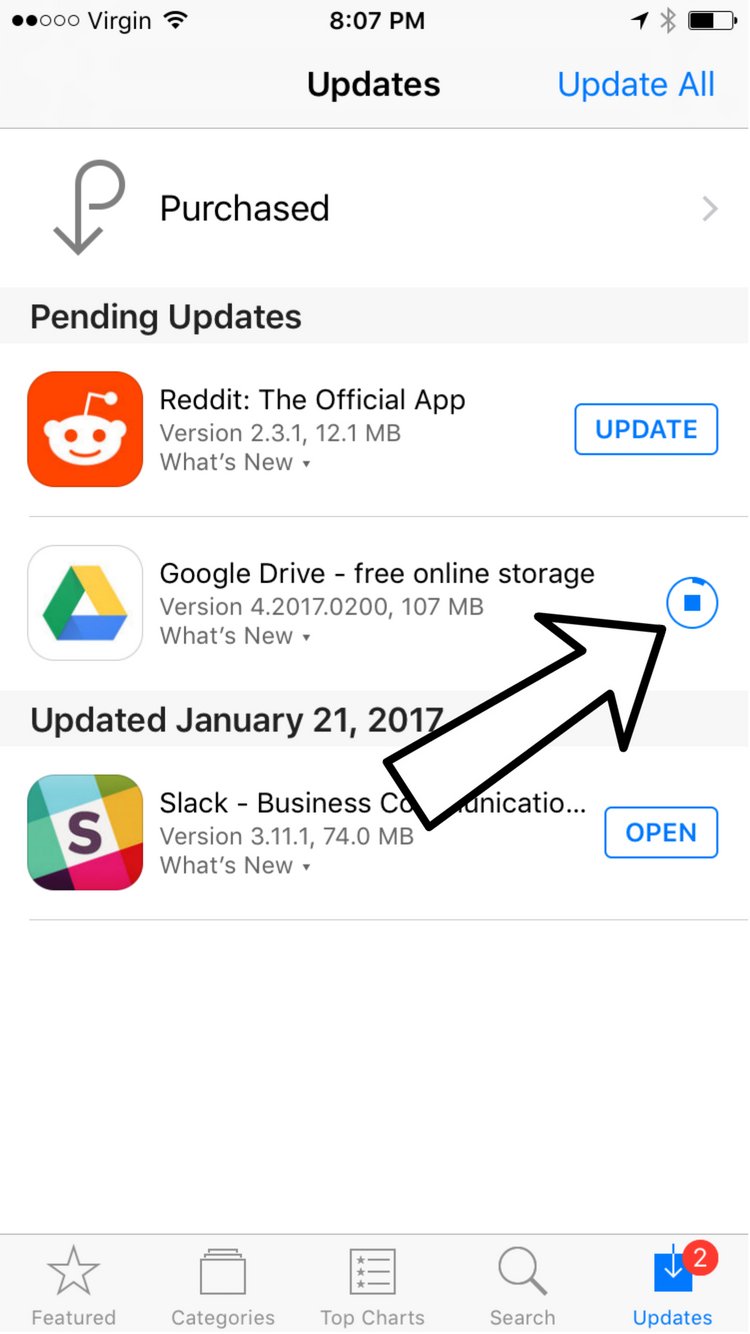The image size is (750, 1334).
Task: Expand What's New for Slack
Action: pyautogui.click(x=235, y=866)
